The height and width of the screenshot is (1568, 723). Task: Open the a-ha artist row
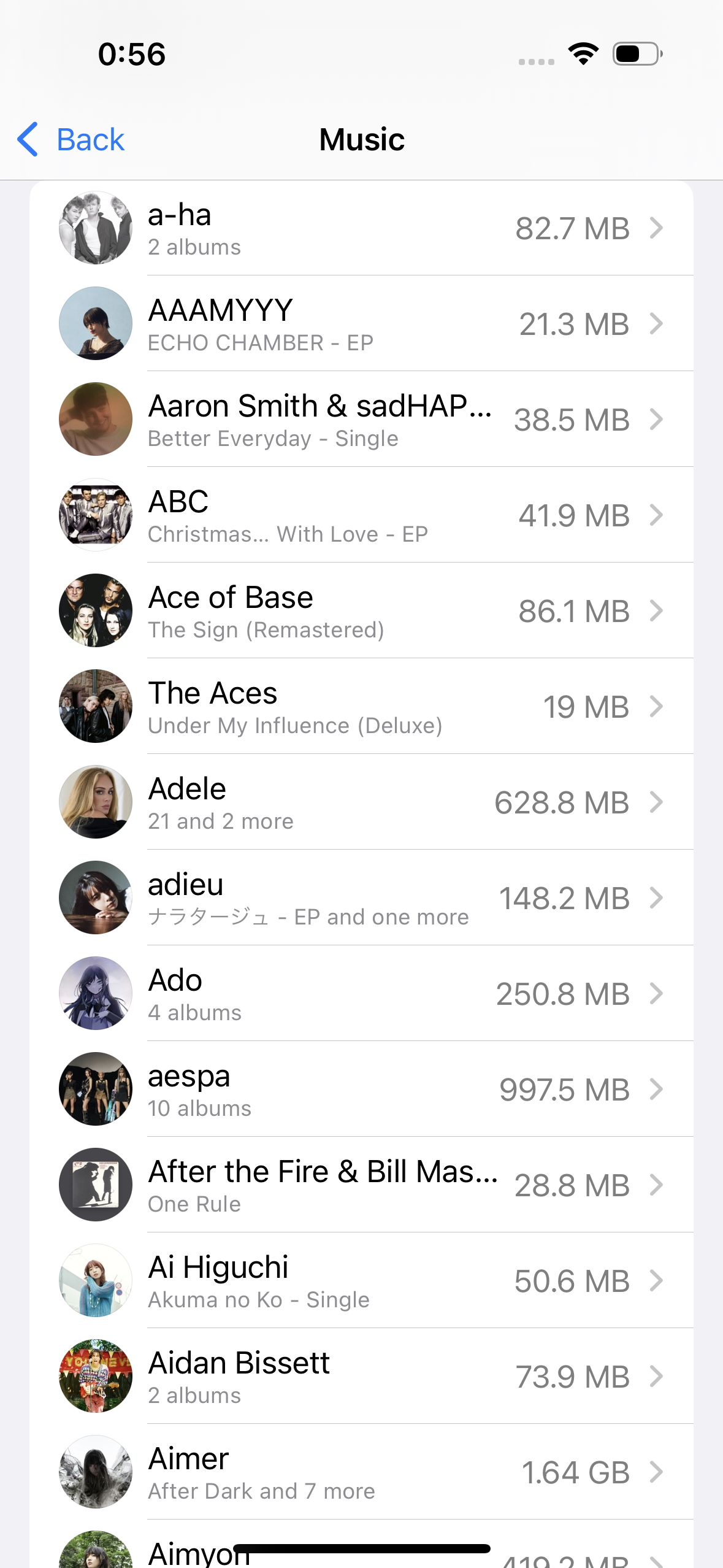[x=361, y=228]
